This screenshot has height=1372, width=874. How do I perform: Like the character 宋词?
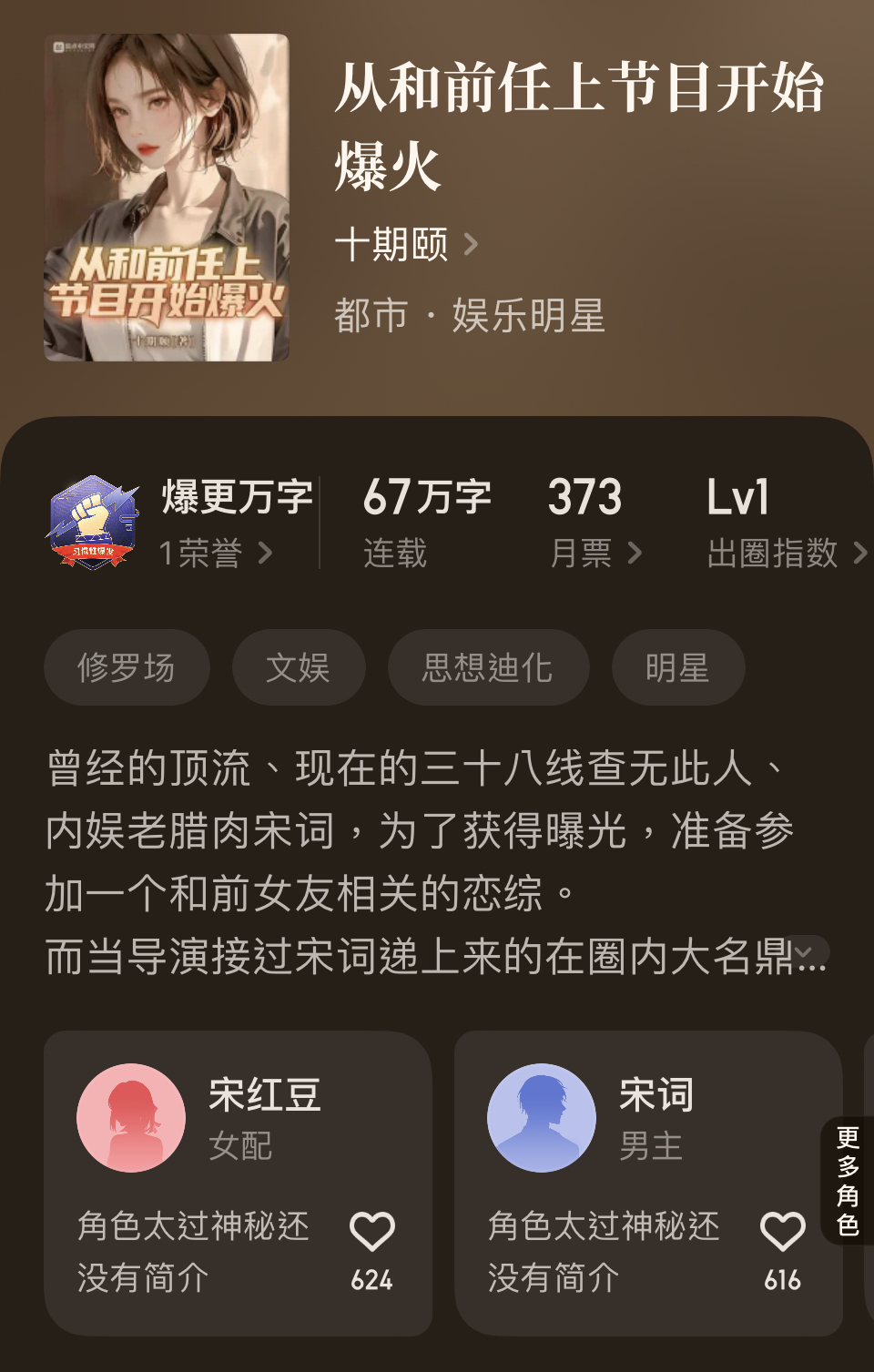pyautogui.click(x=782, y=1232)
